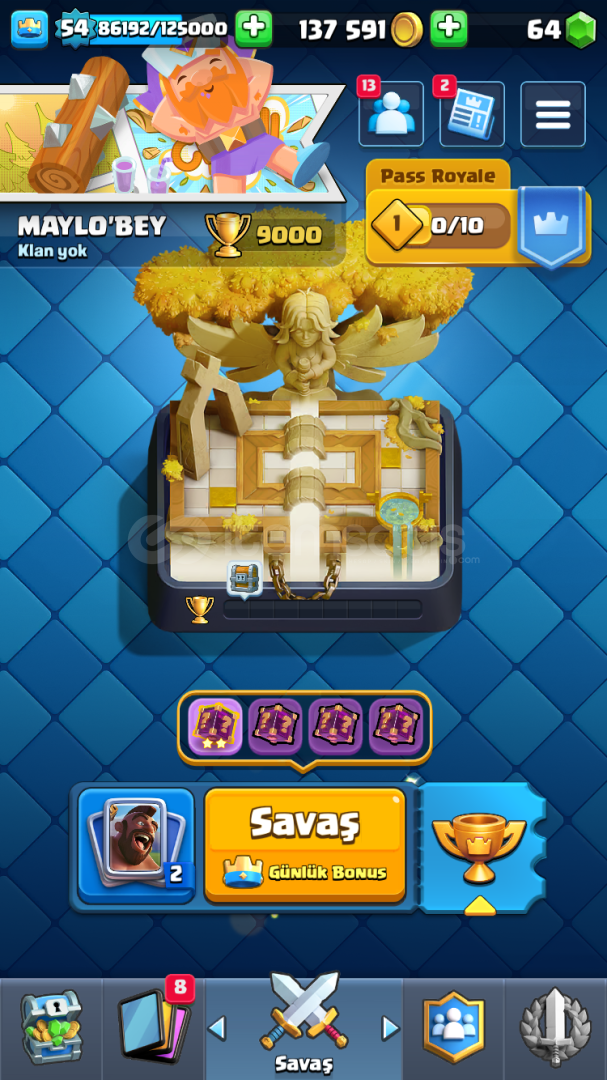Tap the plus button beside experience points

tap(254, 29)
